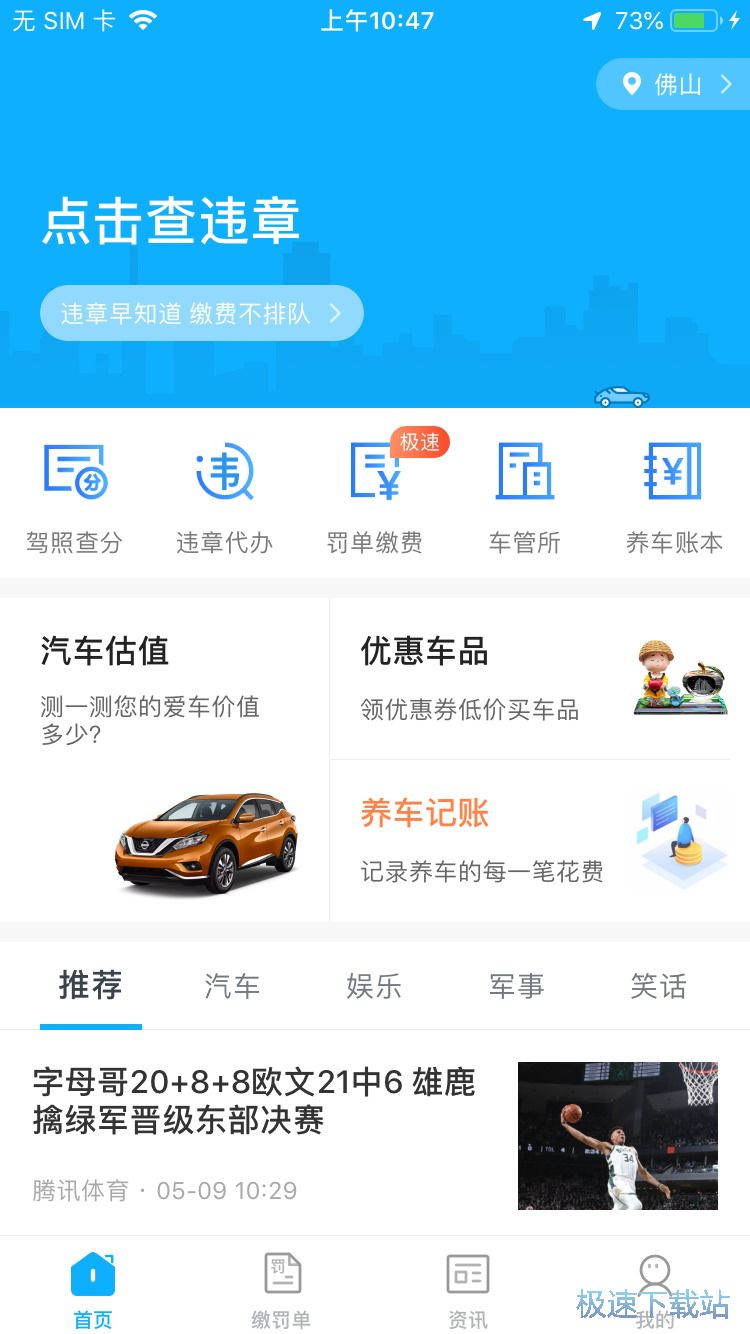Switch to the 汽车 tab
Screen dimensions: 750x1334
(x=231, y=986)
